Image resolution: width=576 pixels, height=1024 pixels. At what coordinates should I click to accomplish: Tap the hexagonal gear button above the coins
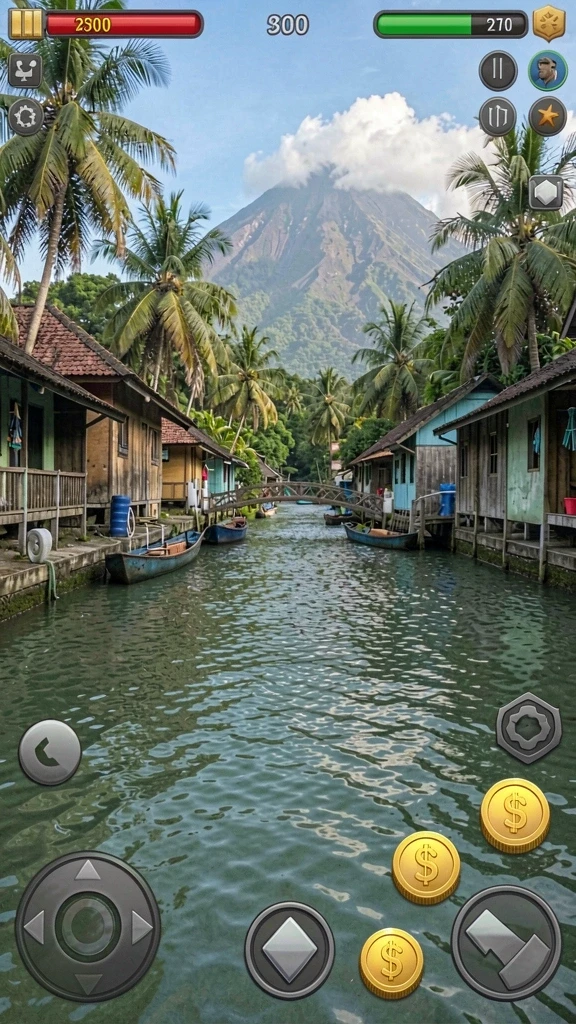coord(528,728)
